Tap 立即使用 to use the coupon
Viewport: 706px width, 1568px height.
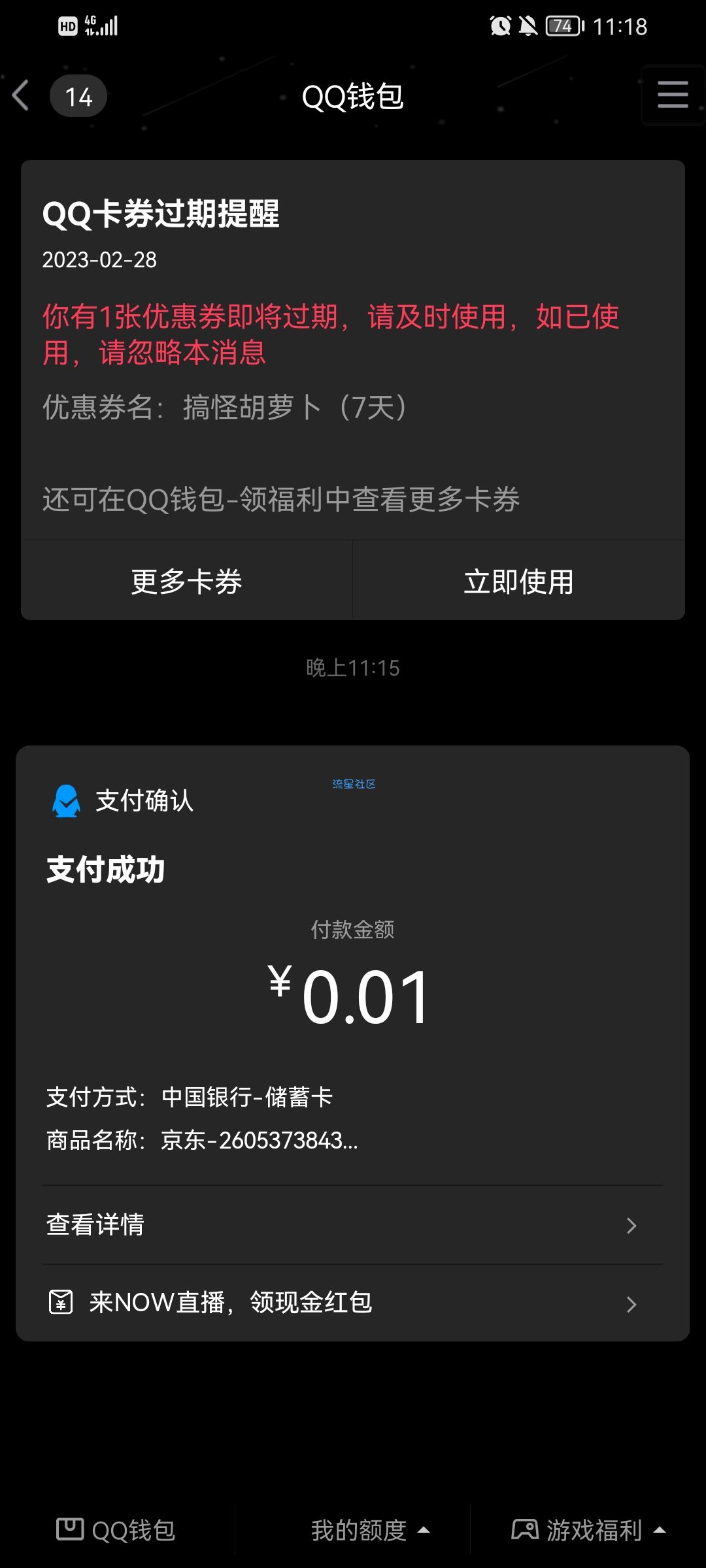coord(518,581)
